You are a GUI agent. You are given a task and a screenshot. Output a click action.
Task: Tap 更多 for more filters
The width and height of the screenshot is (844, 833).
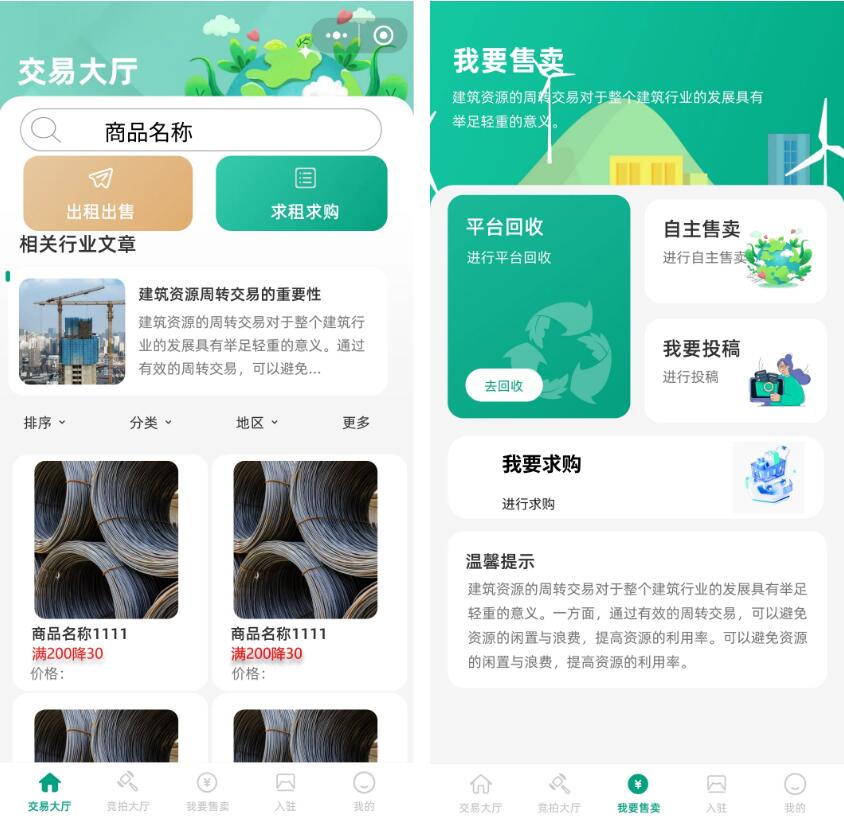point(356,423)
